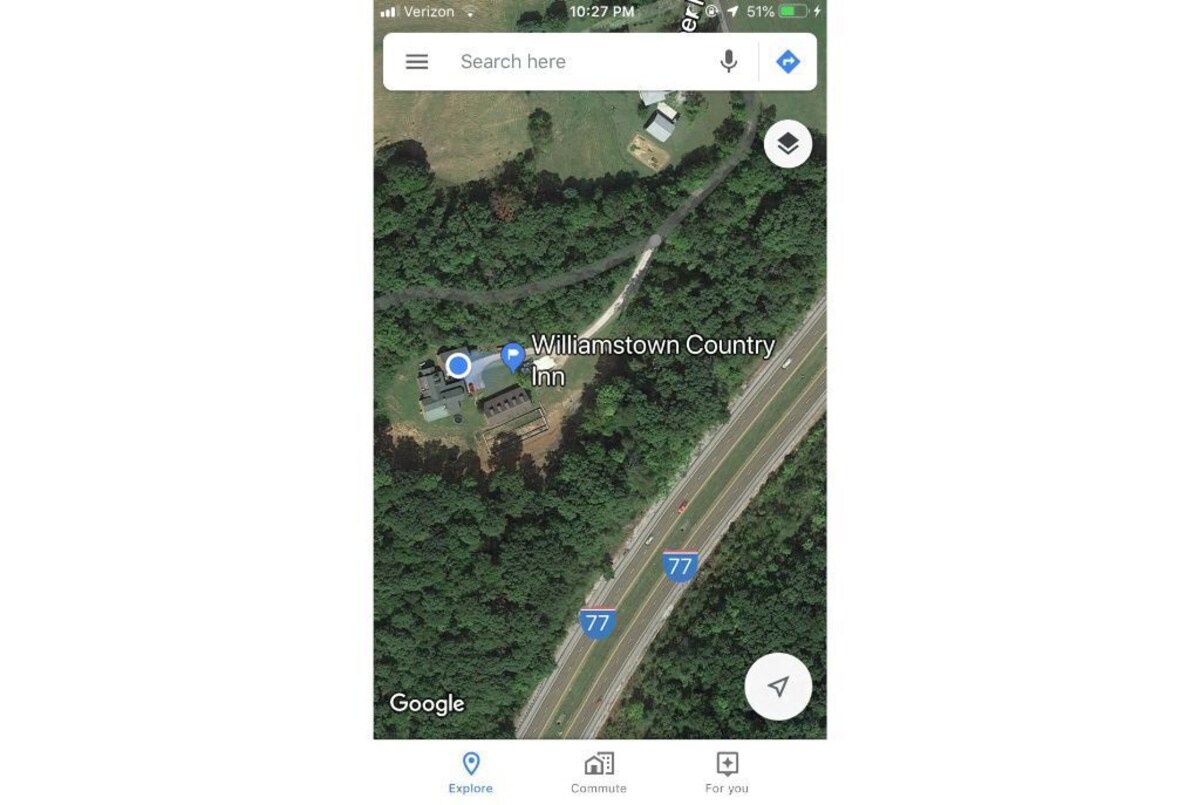This screenshot has height=805, width=1200.
Task: Recenter map on my location
Action: (x=778, y=686)
